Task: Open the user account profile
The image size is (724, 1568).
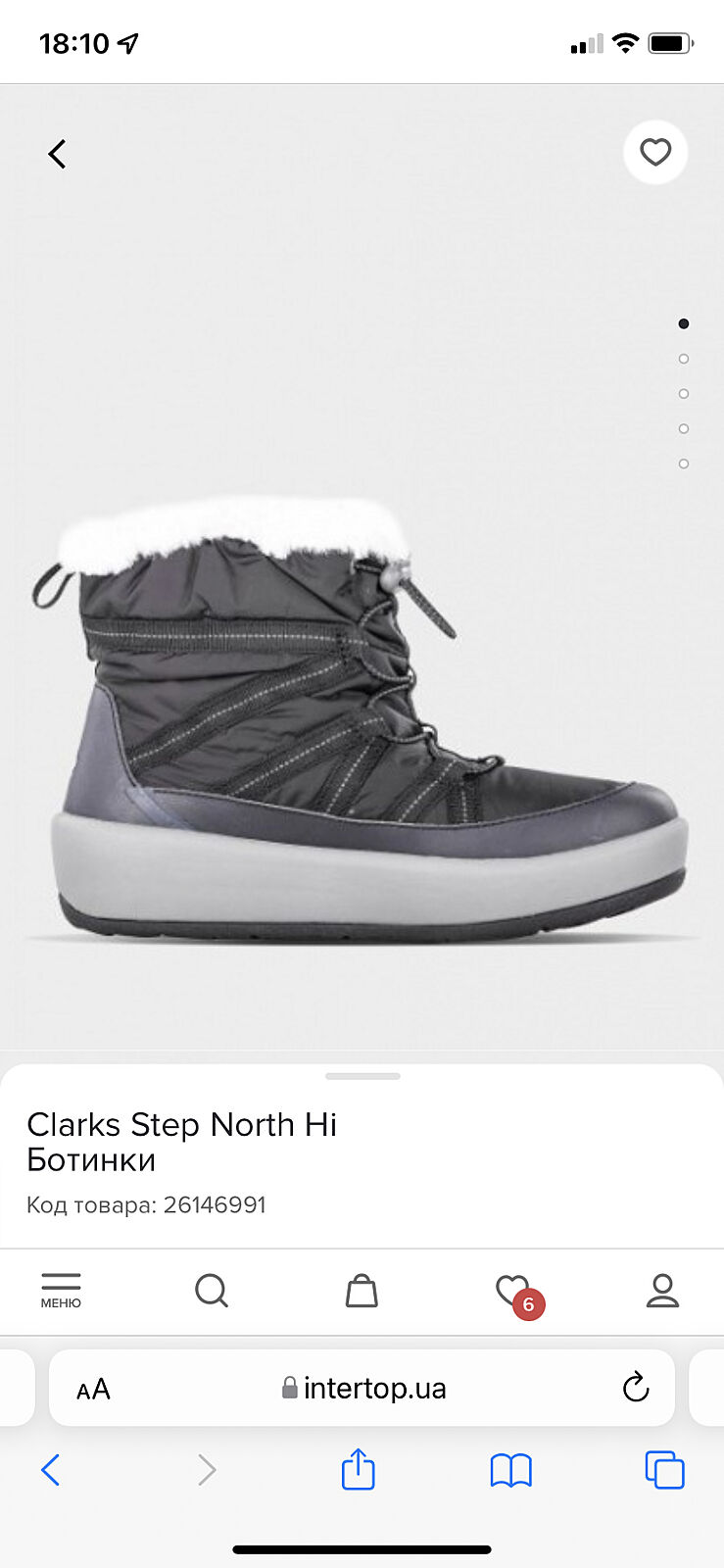Action: coord(662,1291)
